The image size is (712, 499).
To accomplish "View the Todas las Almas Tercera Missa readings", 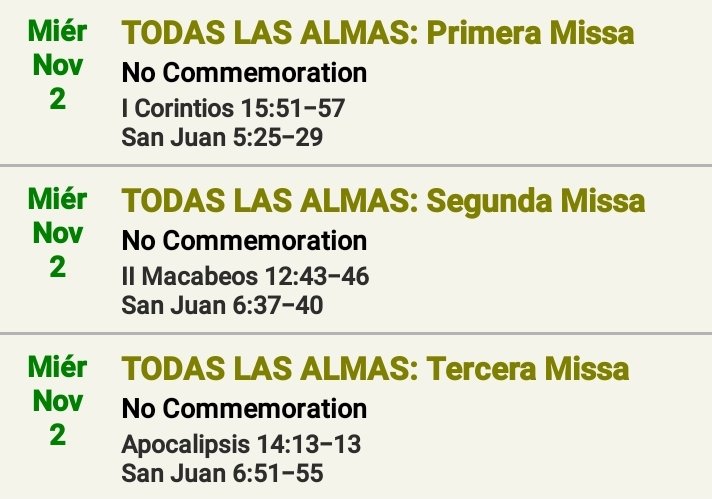I will click(x=375, y=369).
